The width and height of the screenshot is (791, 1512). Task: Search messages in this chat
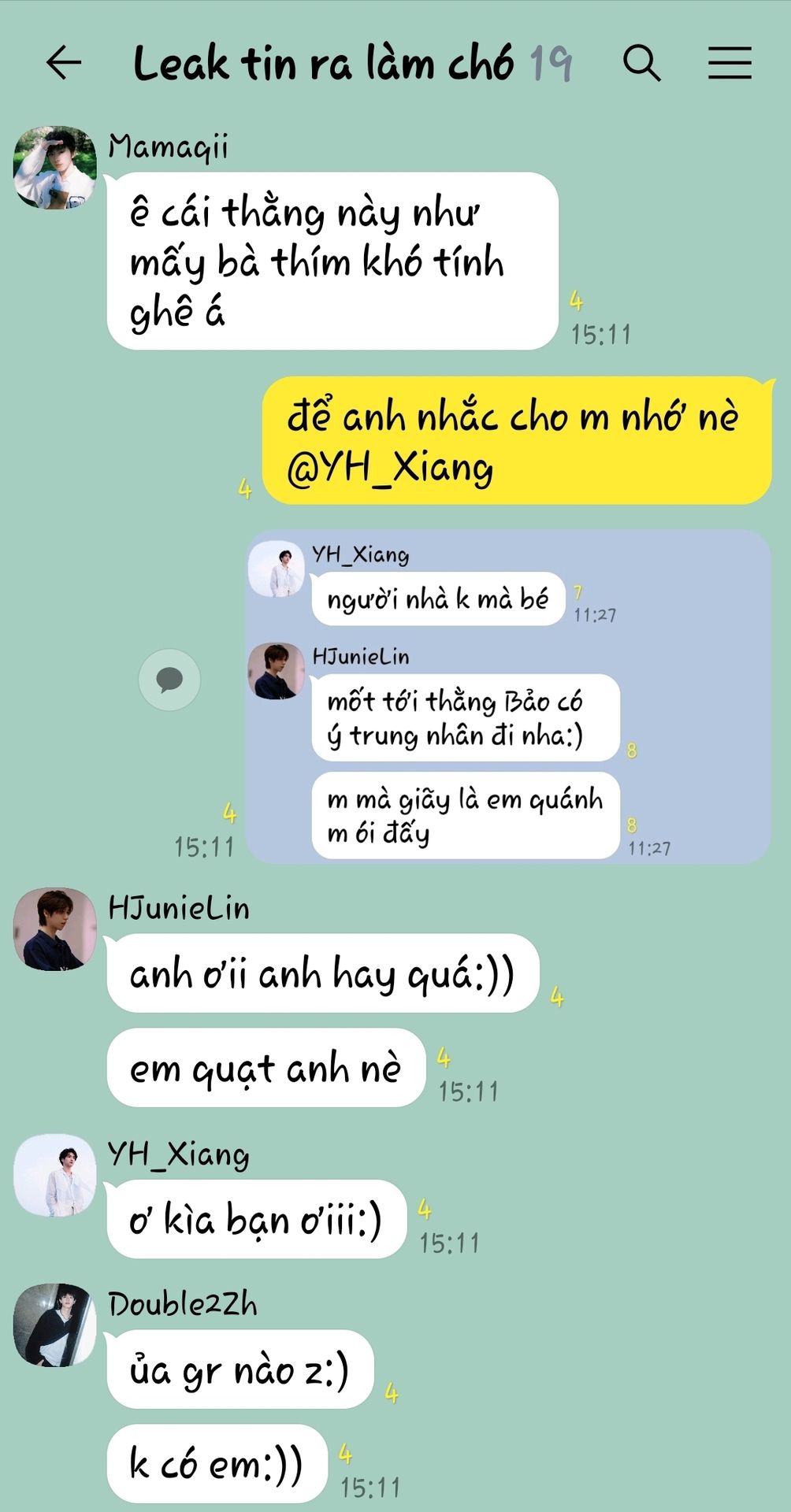click(642, 63)
